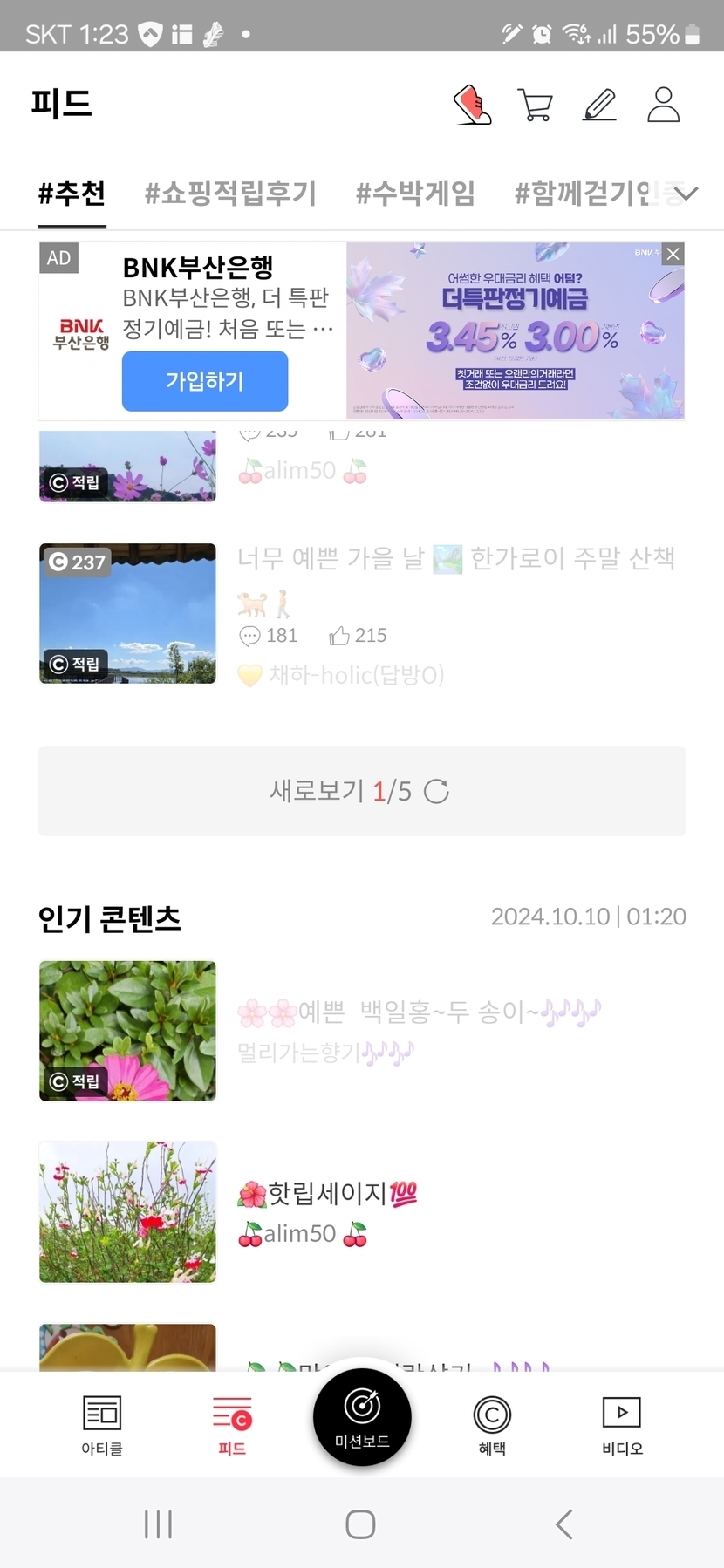
Task: Switch to the 혜택 tab
Action: coord(492,1425)
